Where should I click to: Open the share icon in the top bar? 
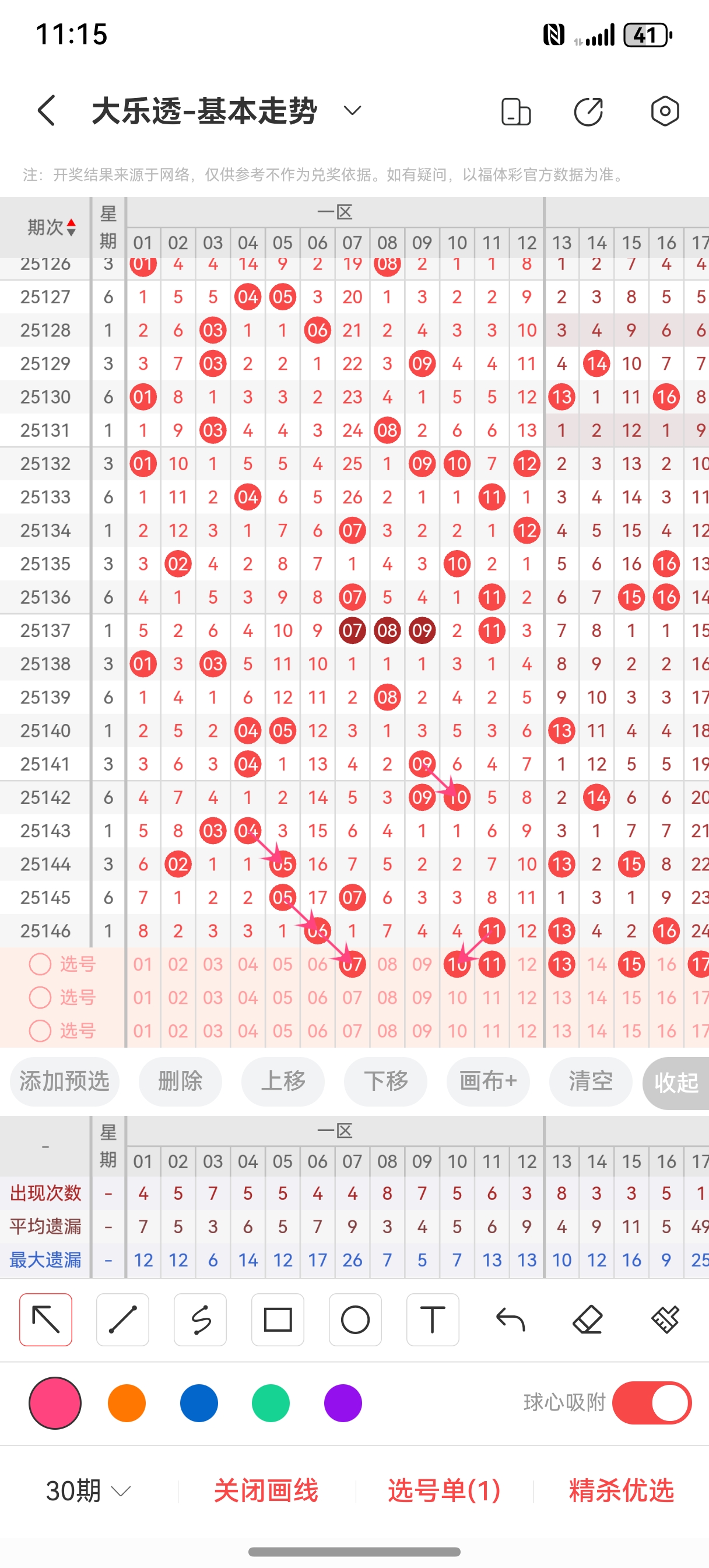(x=588, y=112)
